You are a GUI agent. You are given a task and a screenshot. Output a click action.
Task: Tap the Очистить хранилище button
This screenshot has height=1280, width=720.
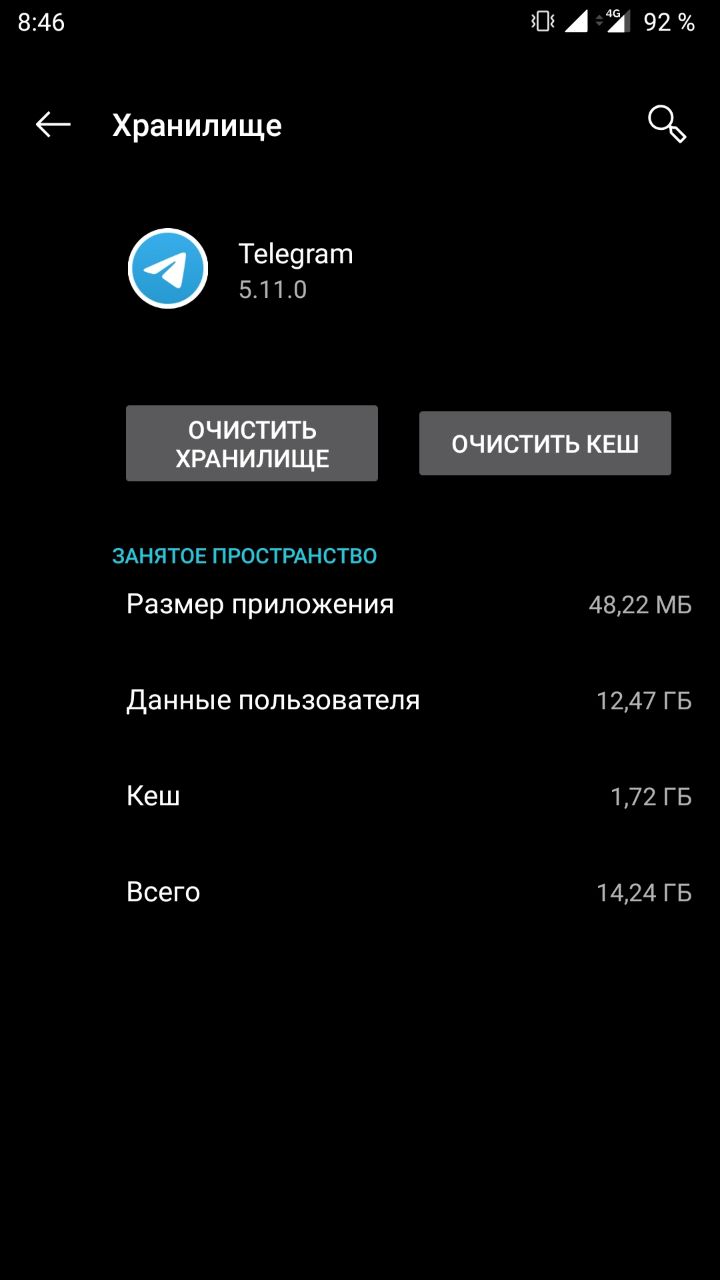[x=252, y=444]
